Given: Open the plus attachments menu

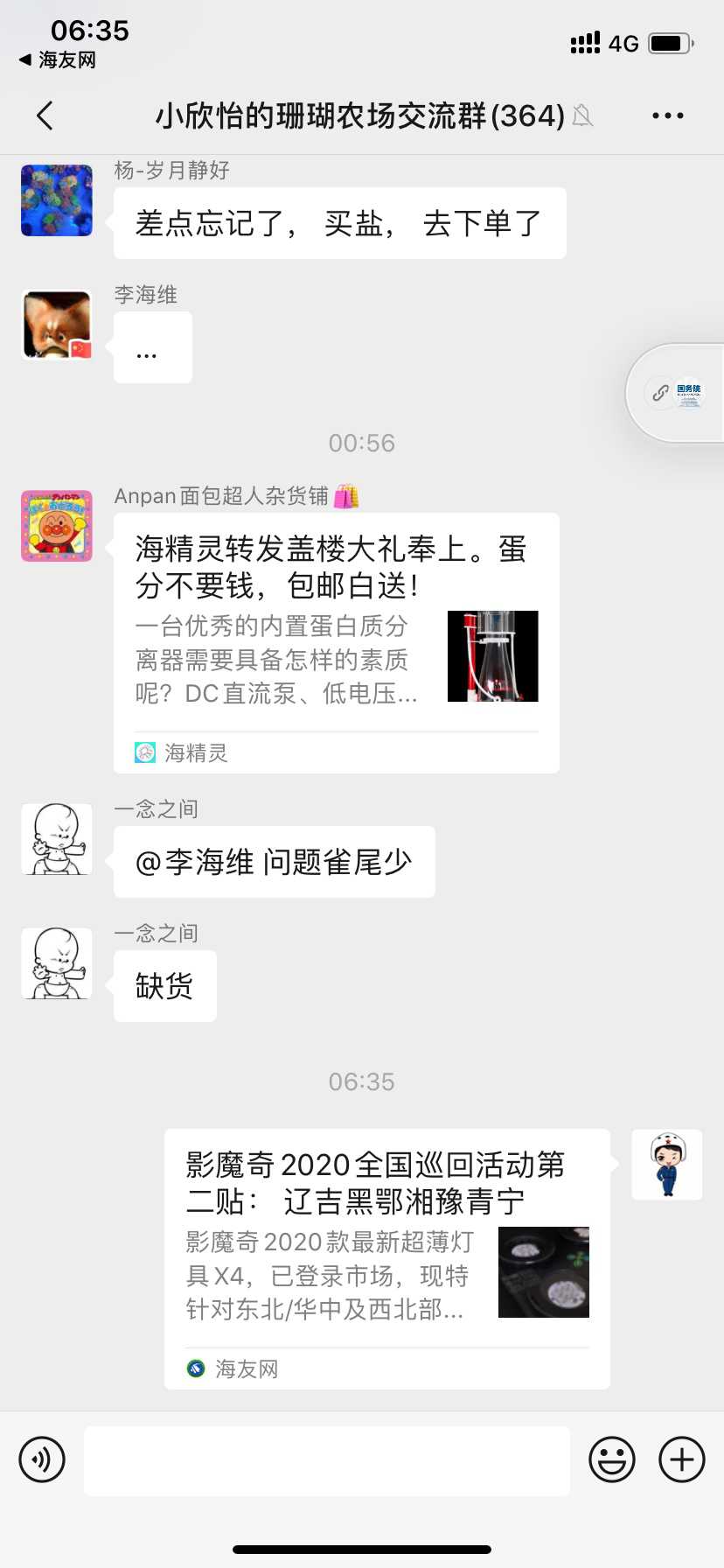Looking at the screenshot, I should [x=681, y=1459].
